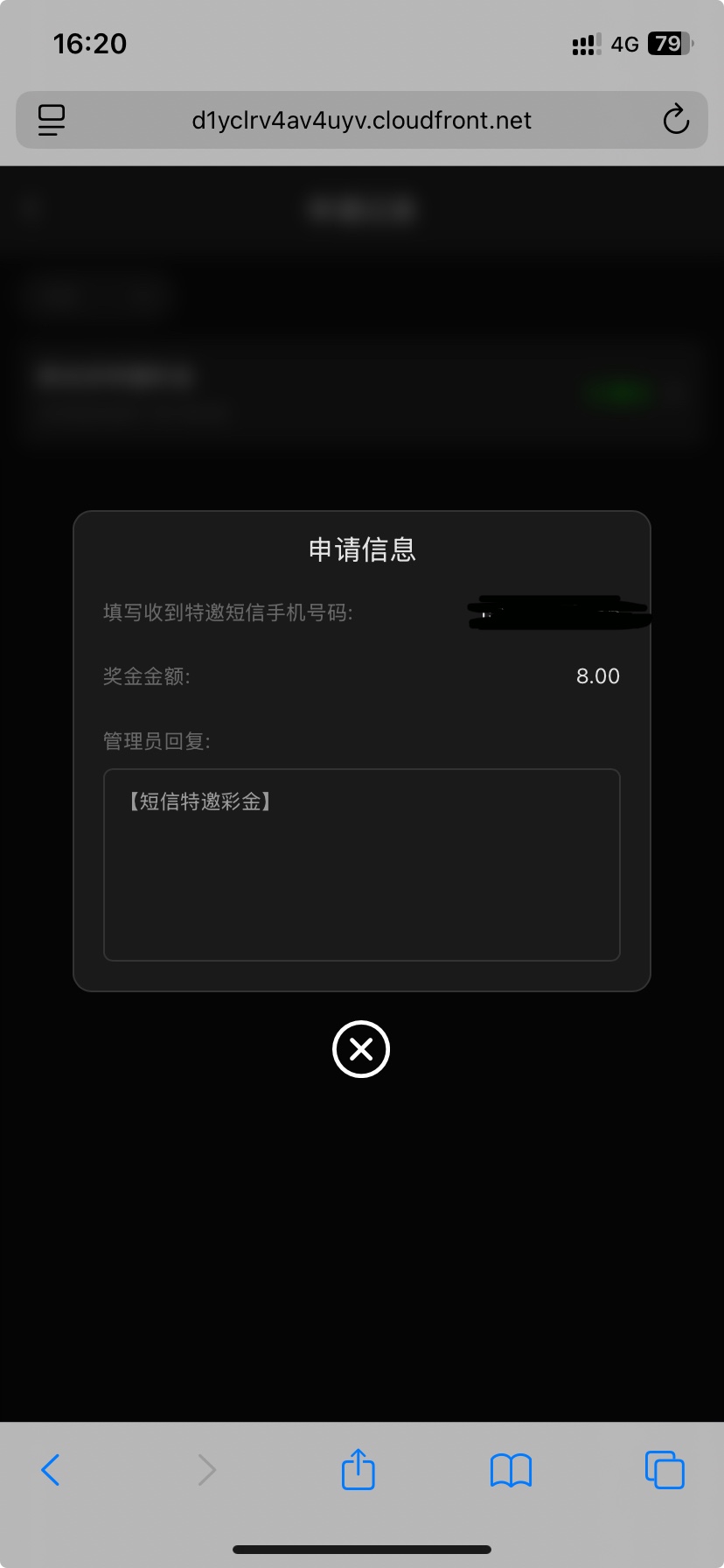Go back to the previous page

point(51,1469)
